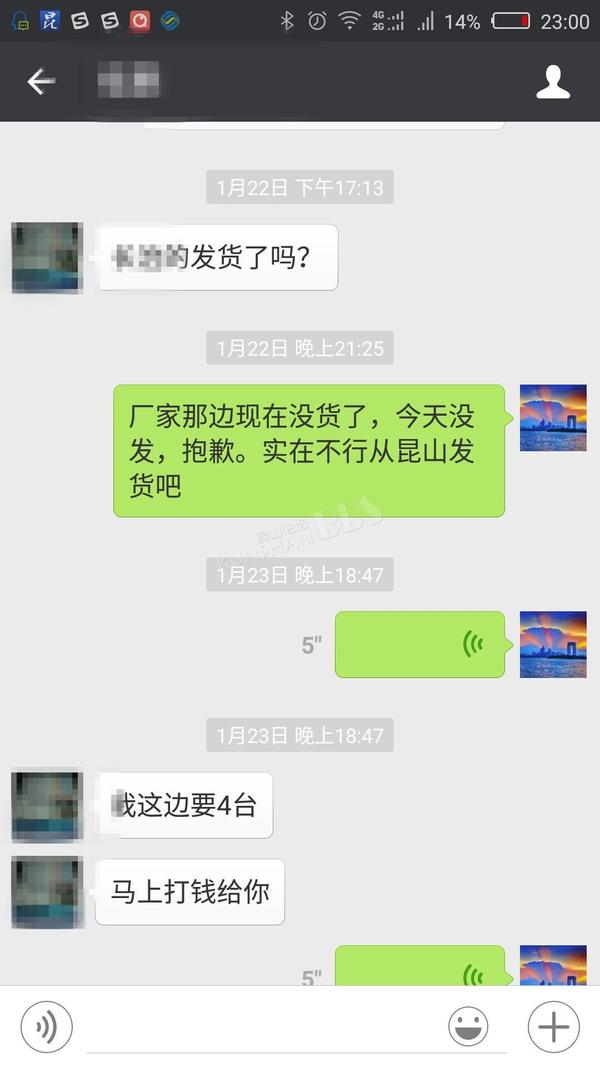Image resolution: width=600 pixels, height=1067 pixels.
Task: Open the chat info profile icon
Action: pos(553,82)
